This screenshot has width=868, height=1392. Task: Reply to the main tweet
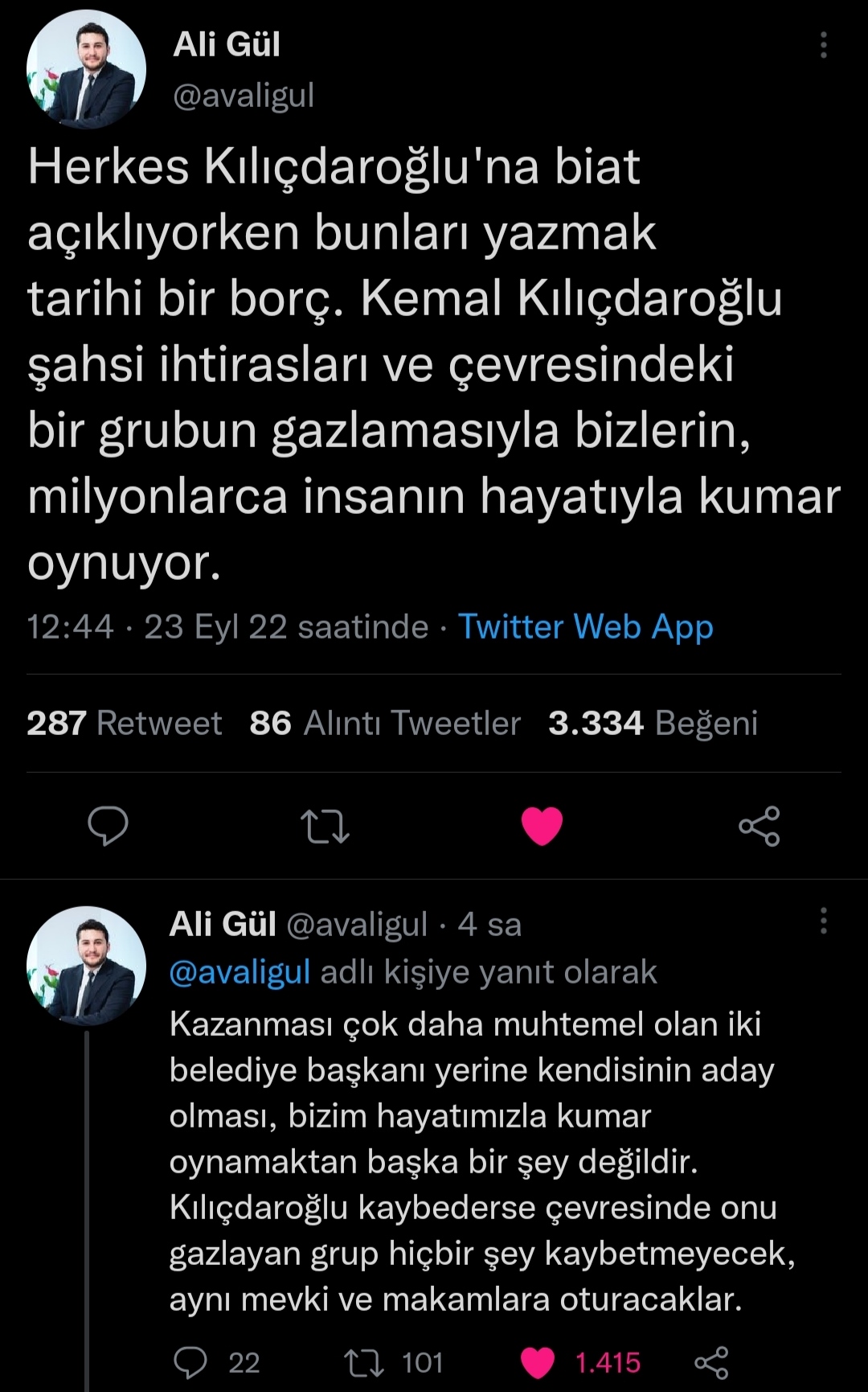point(108,826)
